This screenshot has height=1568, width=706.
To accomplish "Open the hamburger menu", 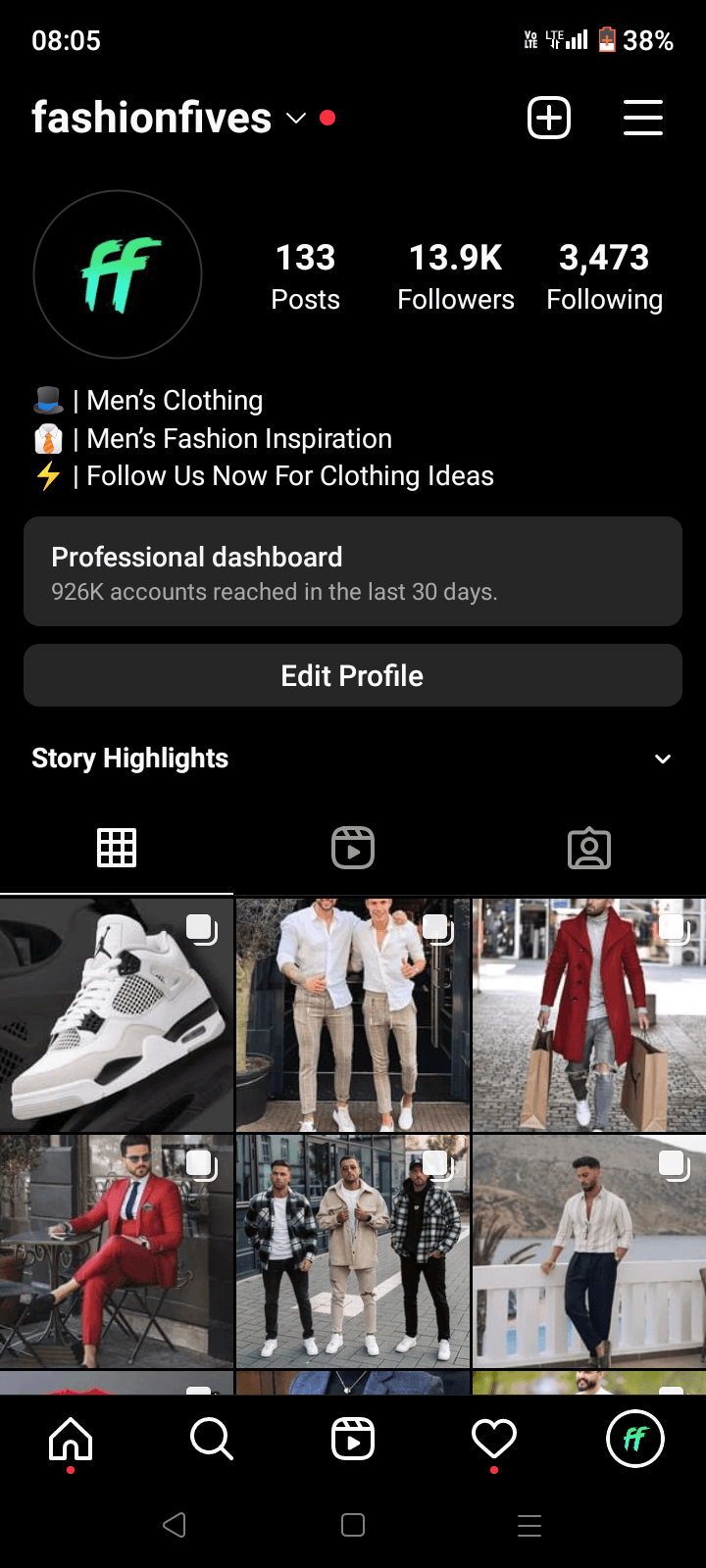I will click(x=643, y=118).
